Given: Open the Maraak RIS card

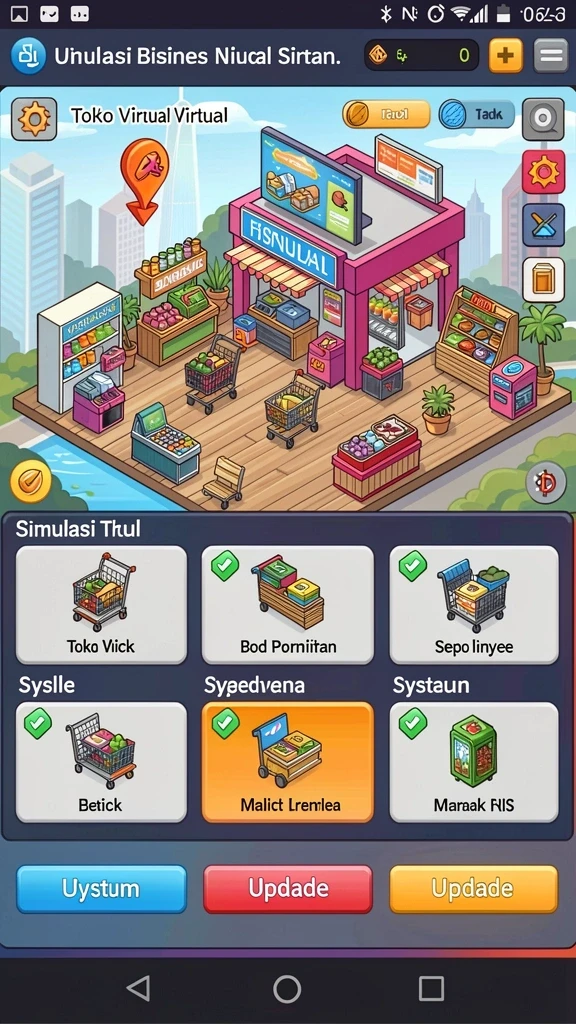Looking at the screenshot, I should (x=474, y=762).
